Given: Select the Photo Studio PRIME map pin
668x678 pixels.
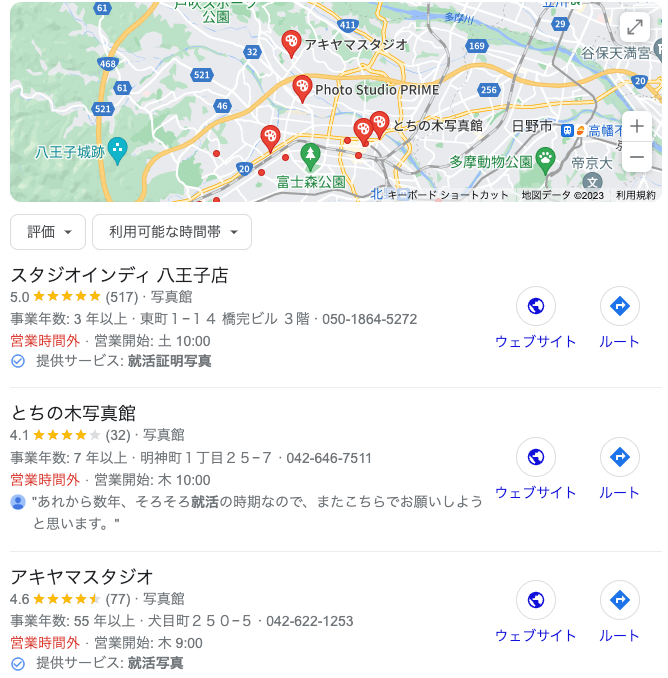Looking at the screenshot, I should pos(301,88).
